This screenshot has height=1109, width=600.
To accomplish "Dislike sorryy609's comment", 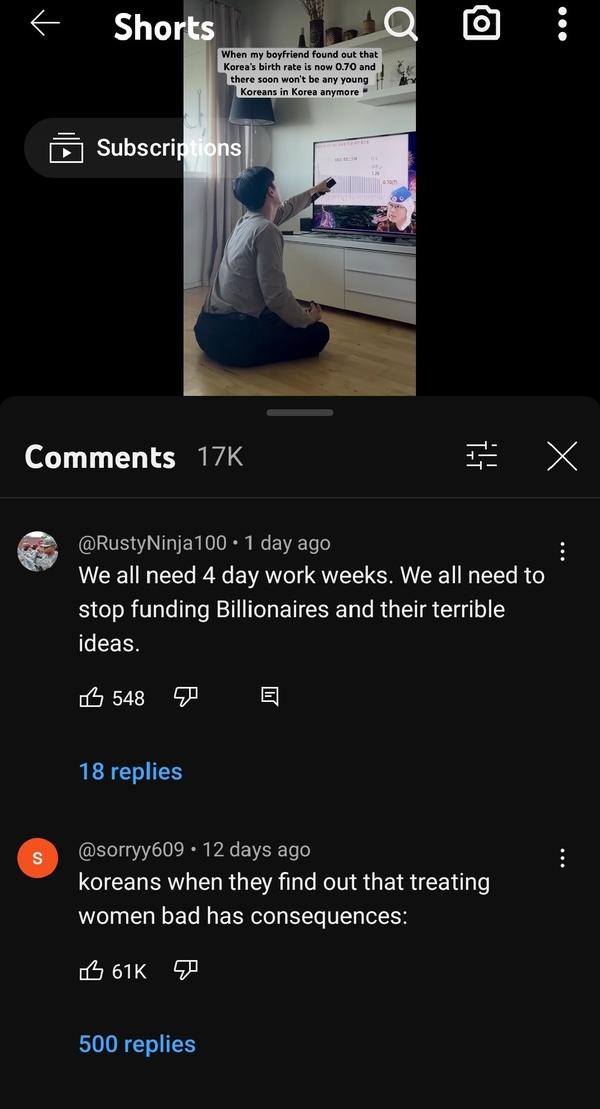I will pos(186,970).
